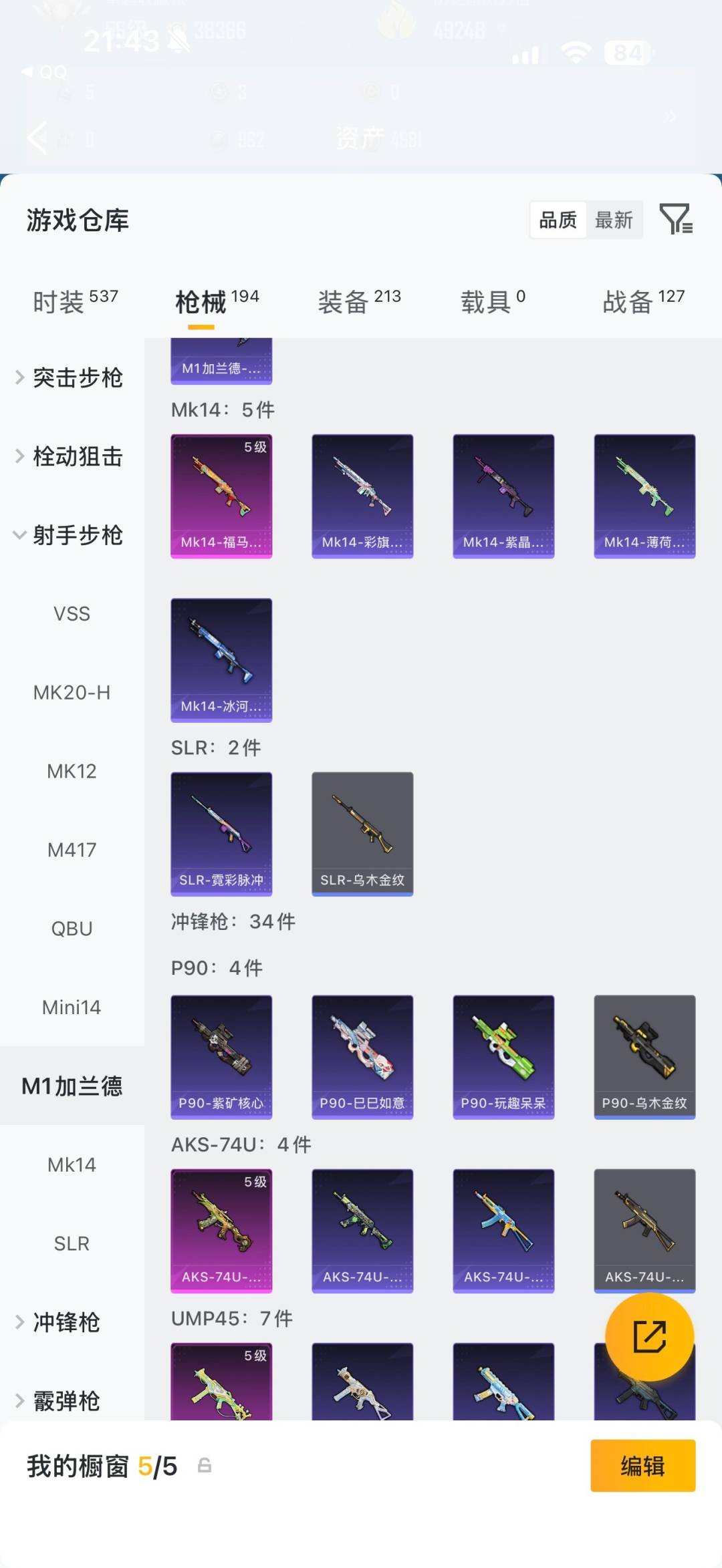The width and height of the screenshot is (722, 1568).
Task: Select Mini14 in the sidebar
Action: click(72, 1007)
